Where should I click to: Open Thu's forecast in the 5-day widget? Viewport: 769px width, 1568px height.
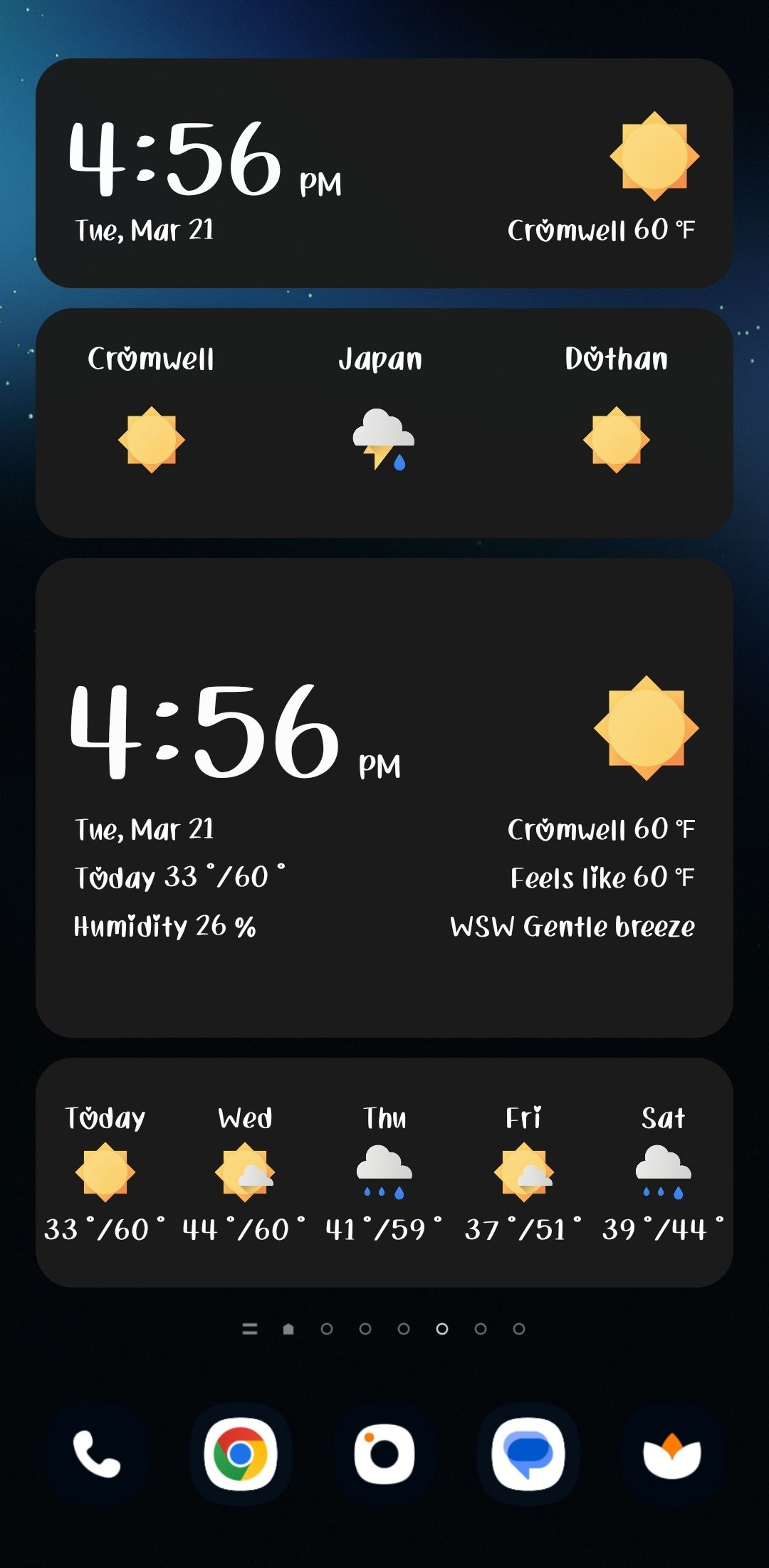pyautogui.click(x=384, y=1173)
